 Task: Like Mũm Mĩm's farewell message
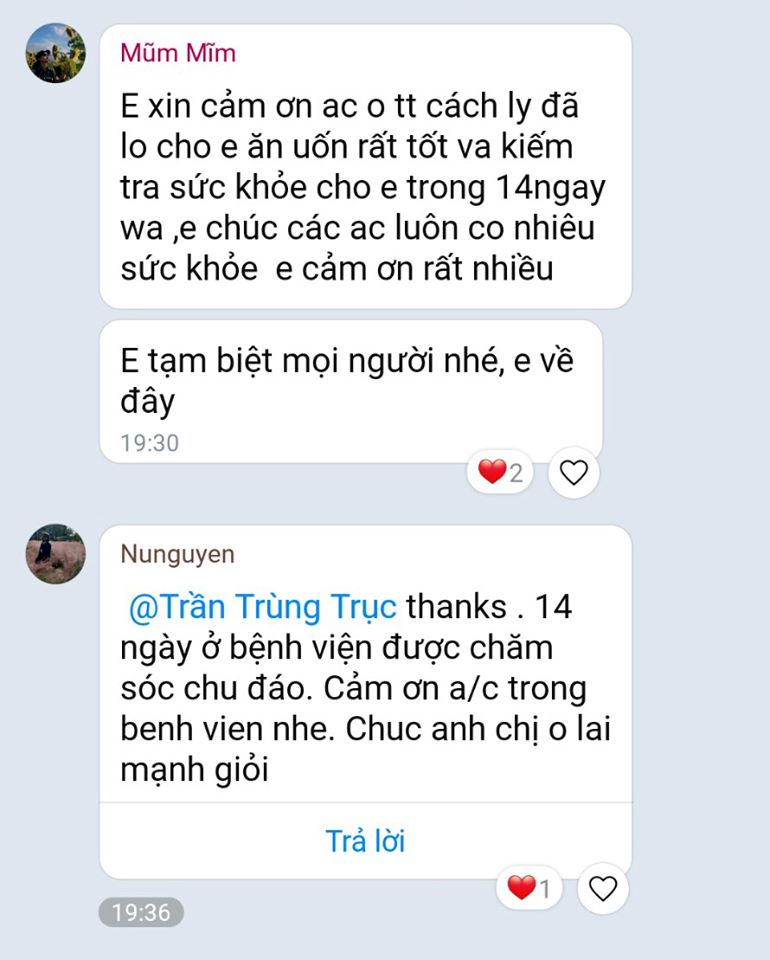(x=573, y=472)
